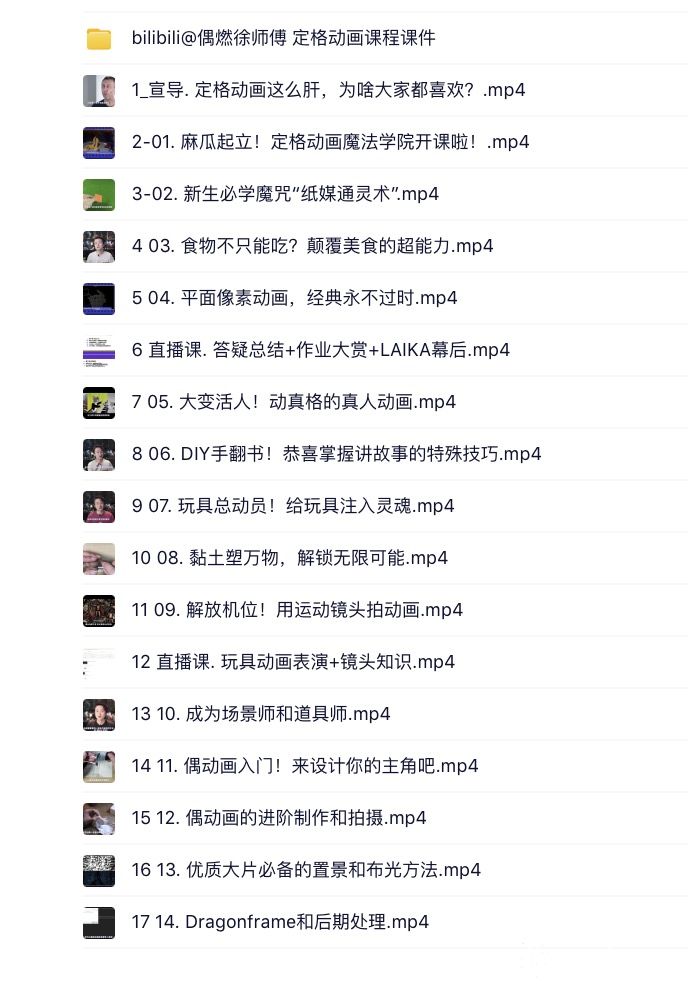The image size is (688, 990).
Task: Play 7 05 大变活人 video
Action: point(293,402)
